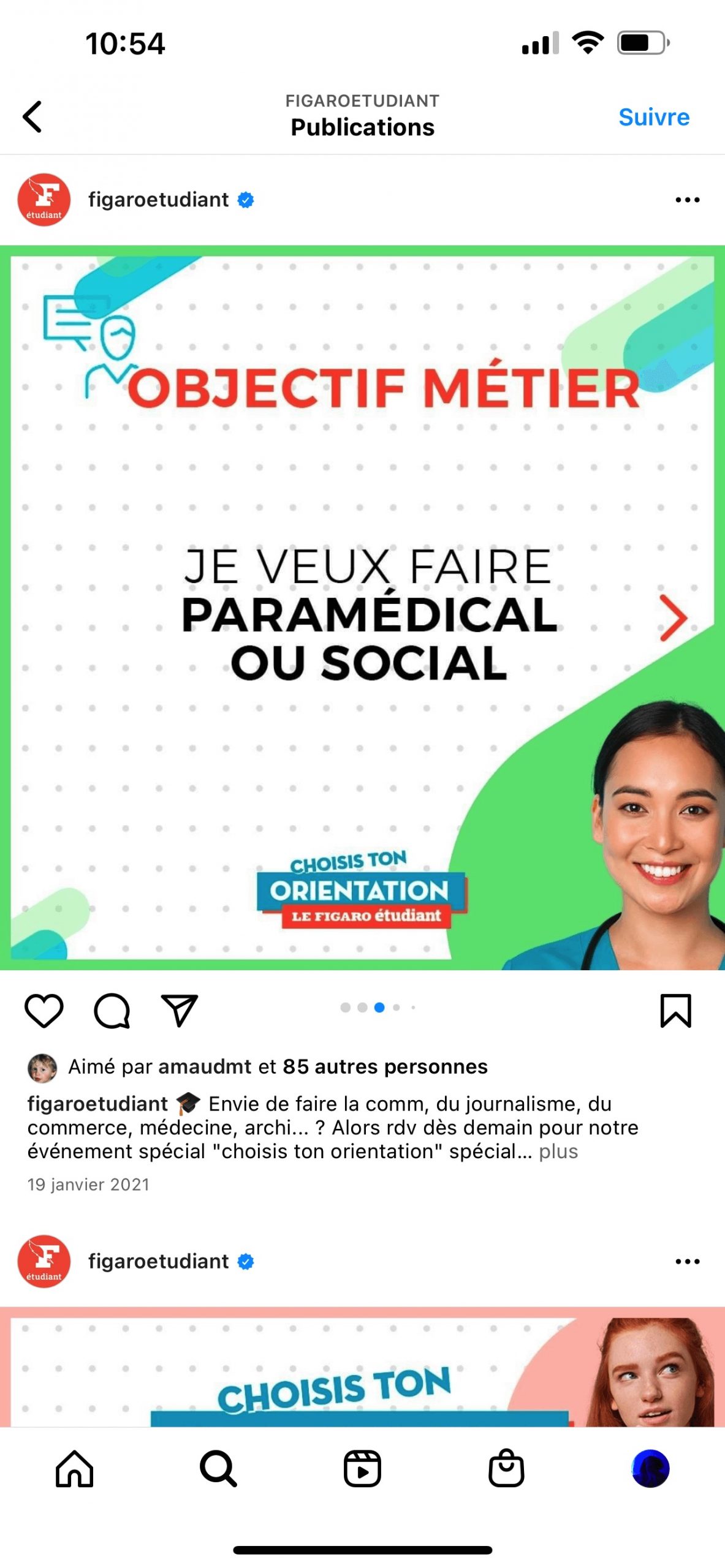View the 85 autres personnes who liked
Viewport: 725px width, 1568px height.
click(x=385, y=1066)
